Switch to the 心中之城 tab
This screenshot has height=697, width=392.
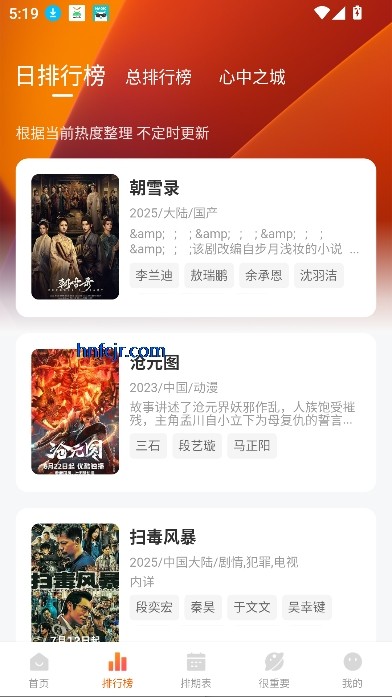point(252,77)
